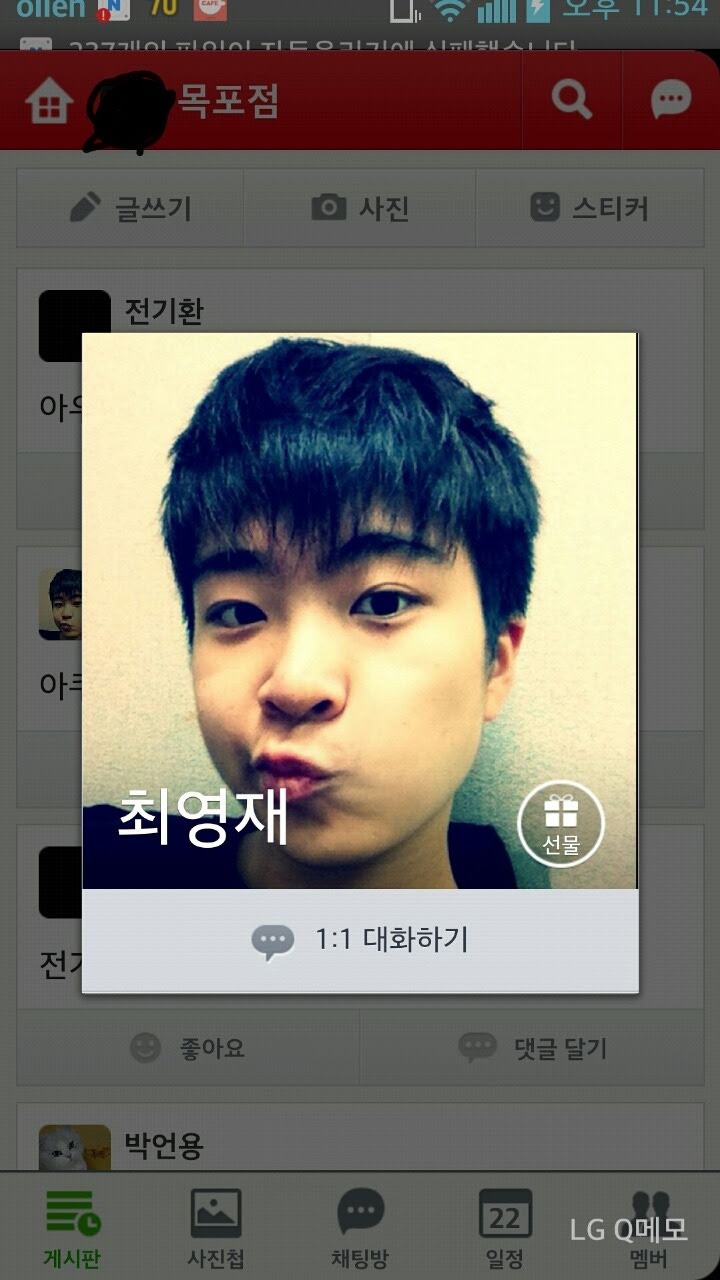Go to home via house icon
Viewport: 720px width, 1280px height.
point(49,103)
